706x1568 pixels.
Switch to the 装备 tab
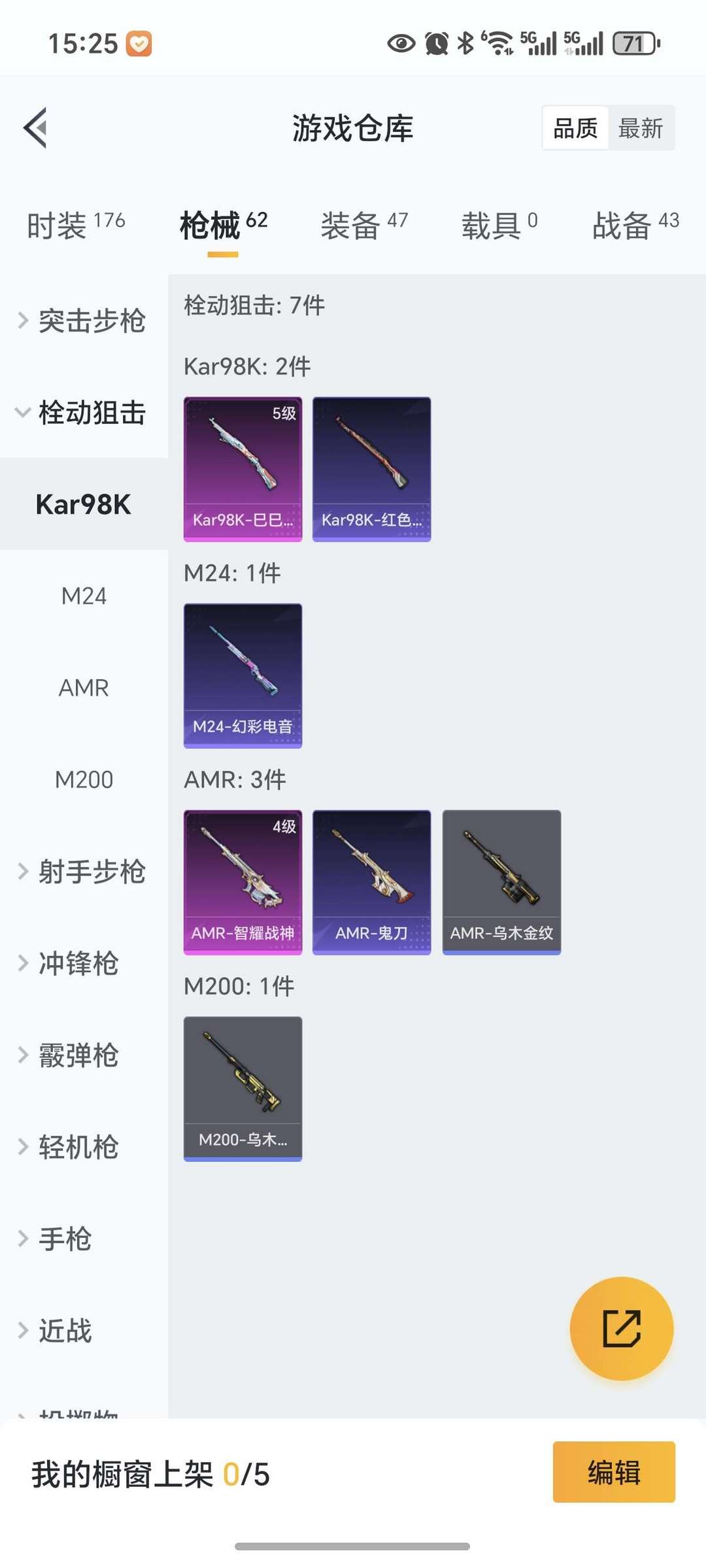pos(364,225)
